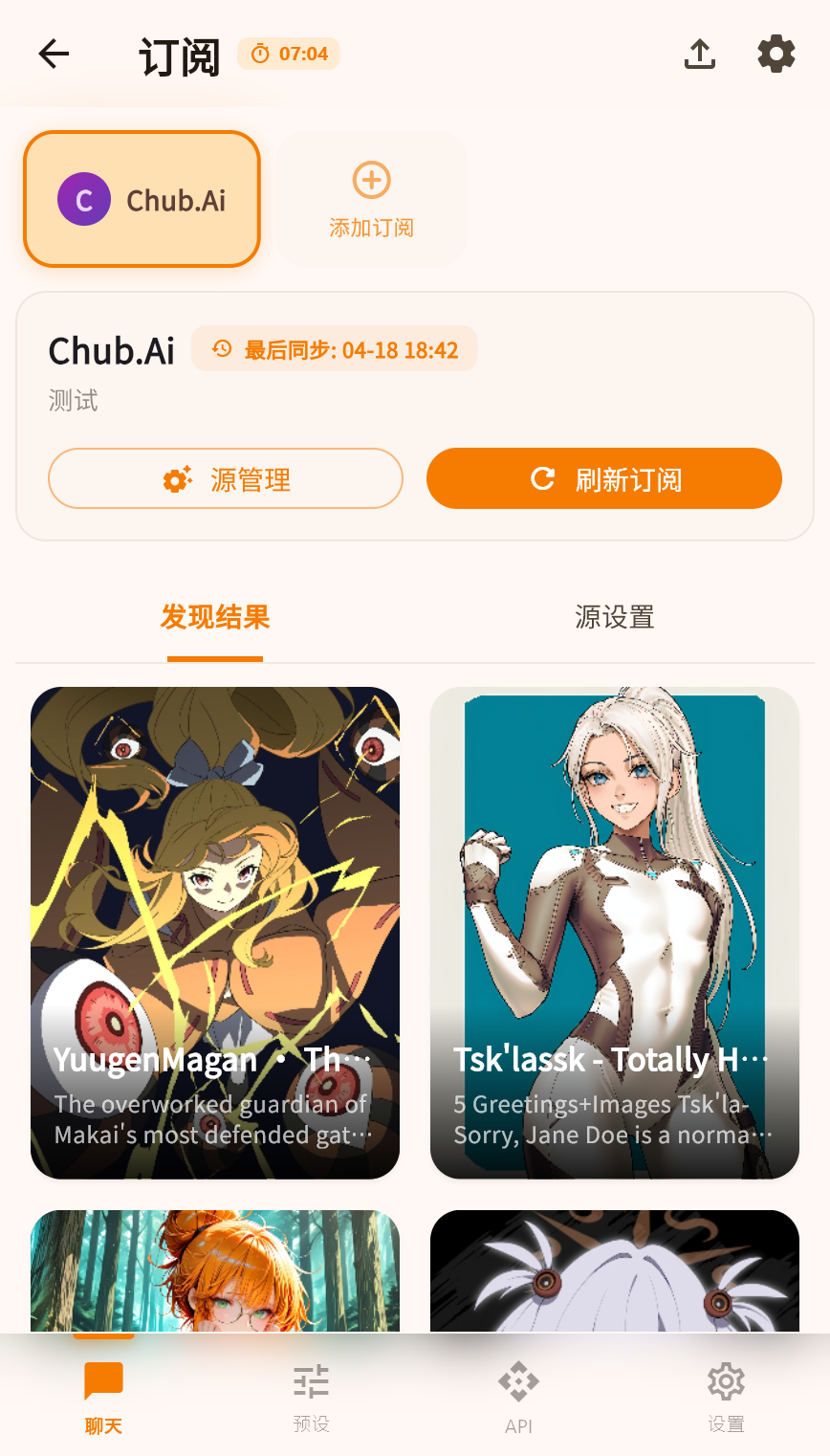Viewport: 830px width, 1456px height.
Task: Refresh subscription with 刷新订阅
Action: pos(604,478)
